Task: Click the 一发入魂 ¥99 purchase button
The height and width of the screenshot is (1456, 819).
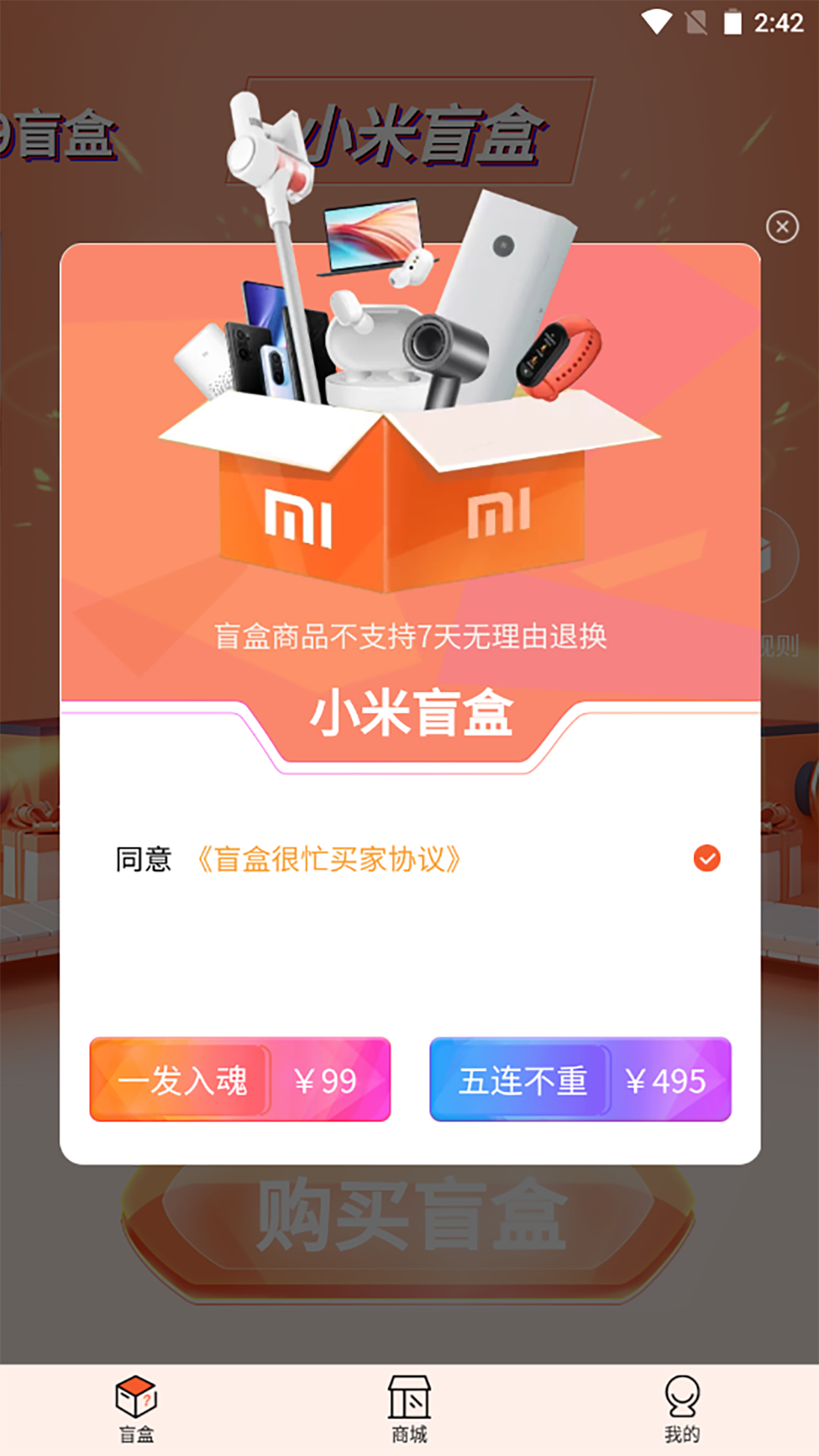Action: (240, 1080)
